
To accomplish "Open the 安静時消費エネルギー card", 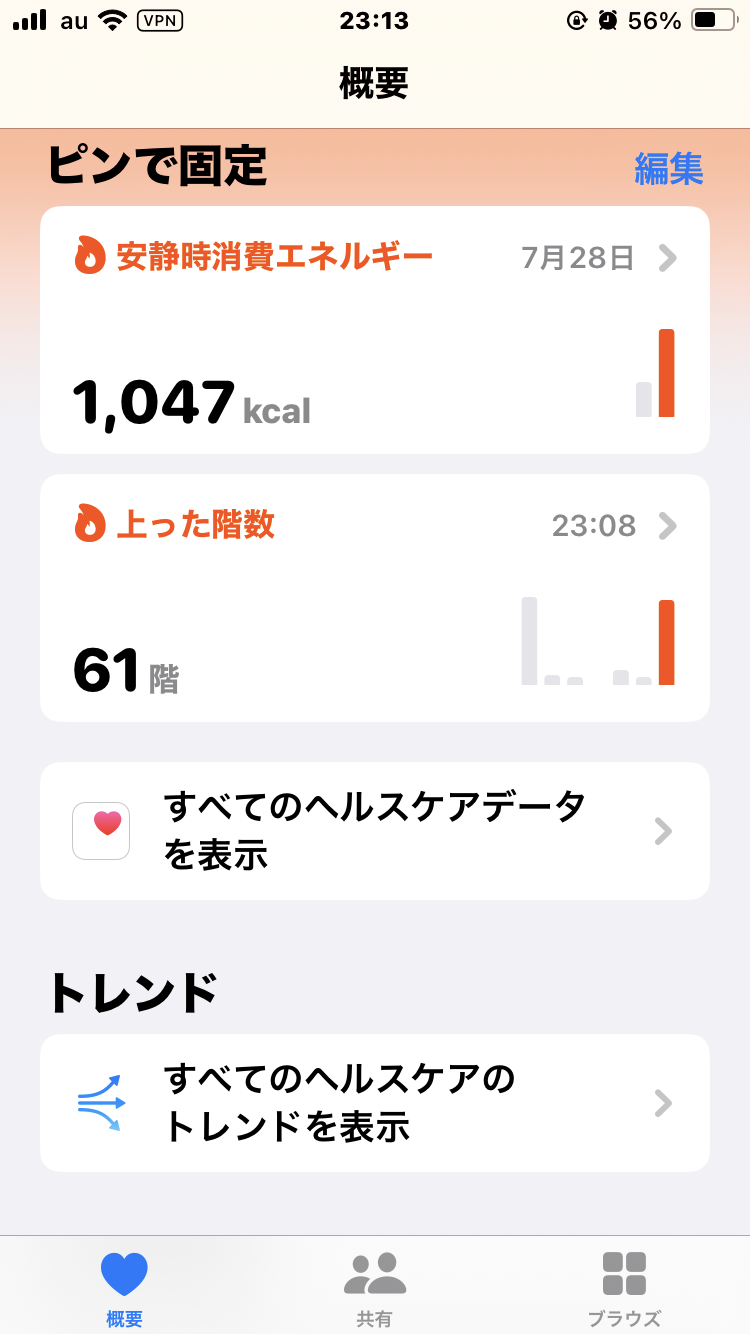I will click(374, 330).
